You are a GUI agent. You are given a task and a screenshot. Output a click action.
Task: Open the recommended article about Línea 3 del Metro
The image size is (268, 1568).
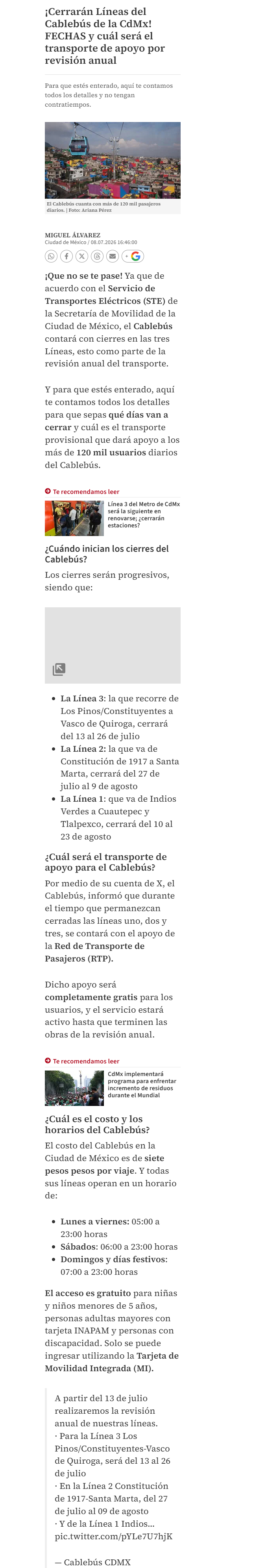(144, 514)
